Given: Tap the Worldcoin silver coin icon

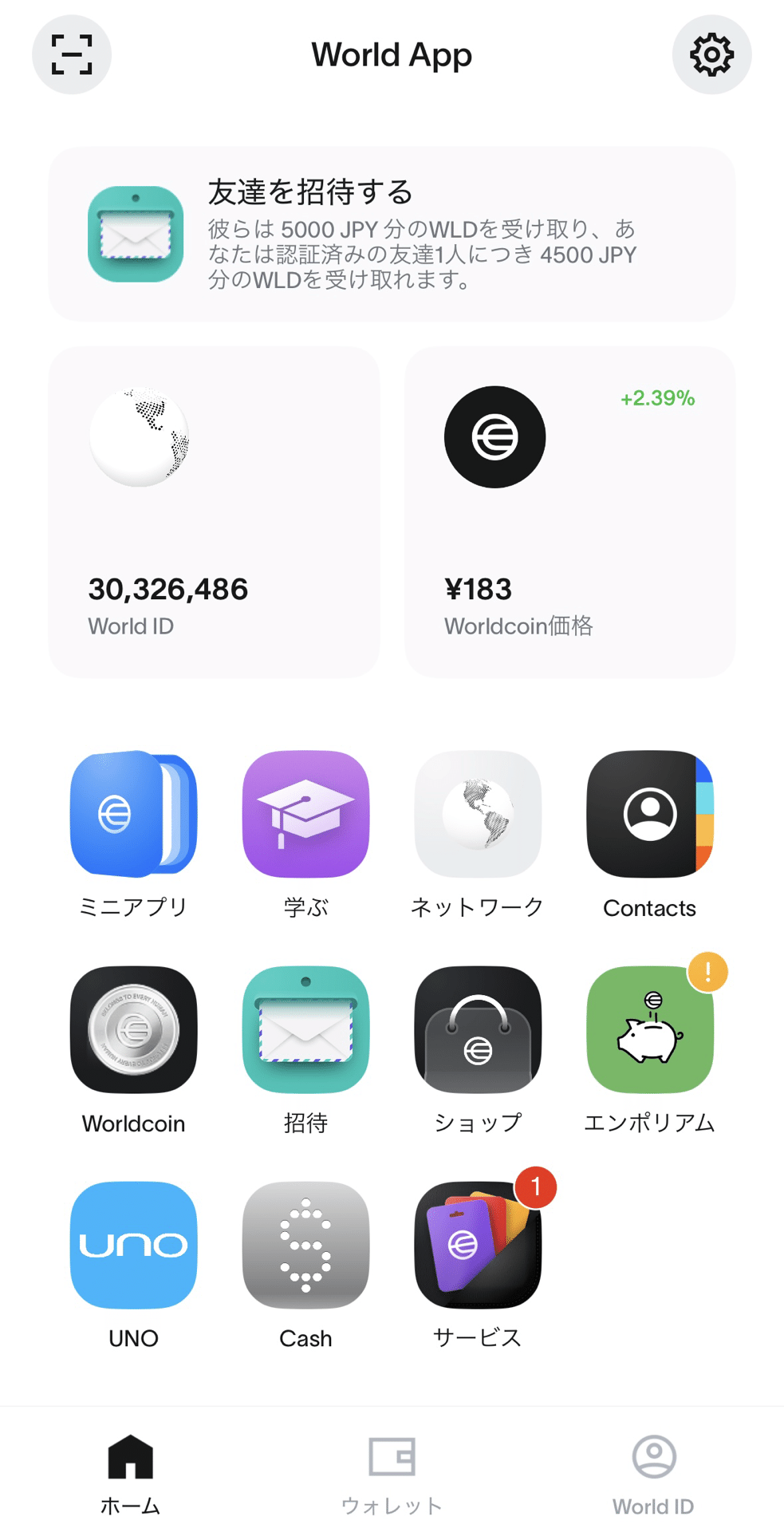Looking at the screenshot, I should tap(132, 1031).
